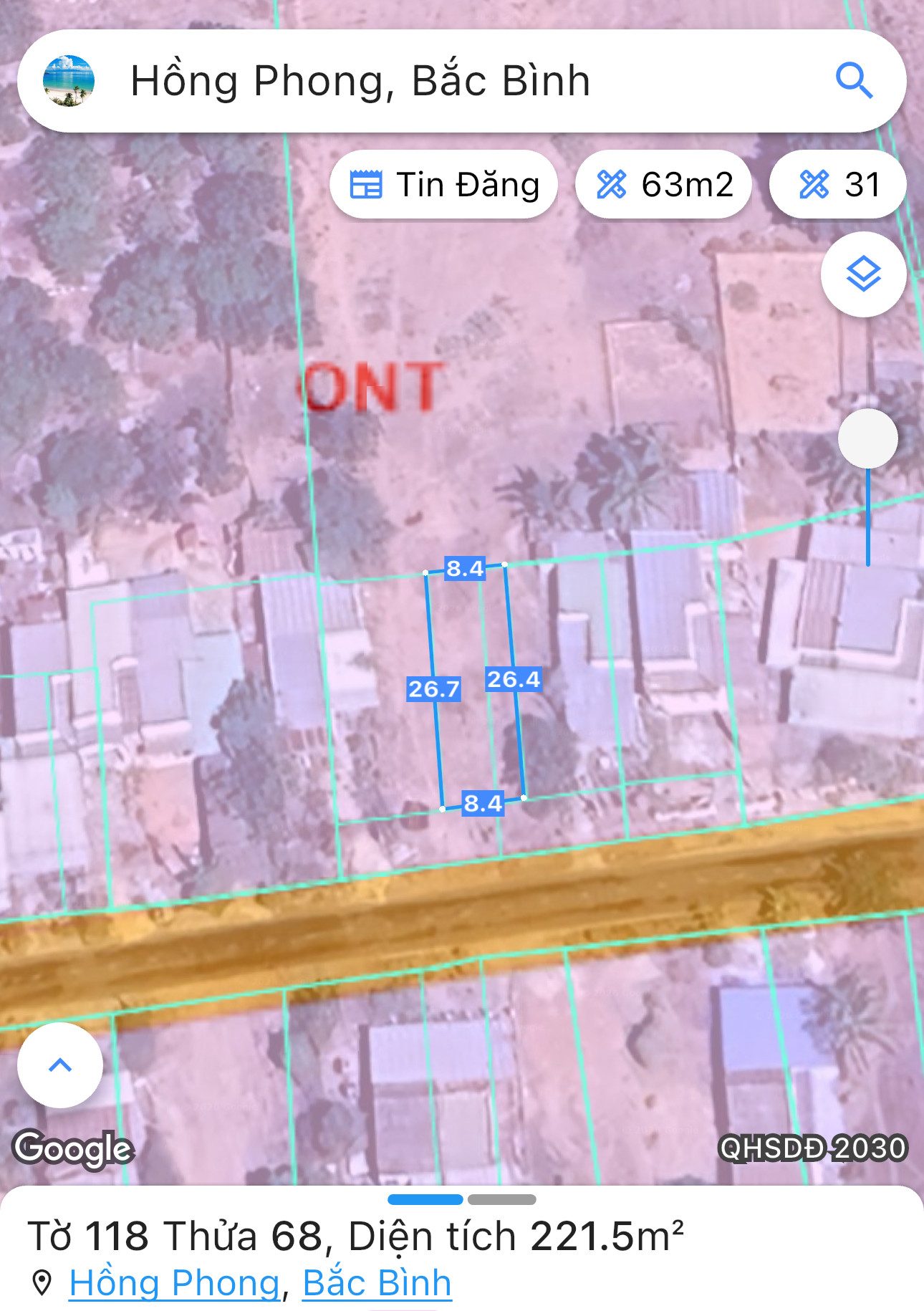Select the Tin Đăng chip
This screenshot has height=1311, width=924.
point(444,184)
